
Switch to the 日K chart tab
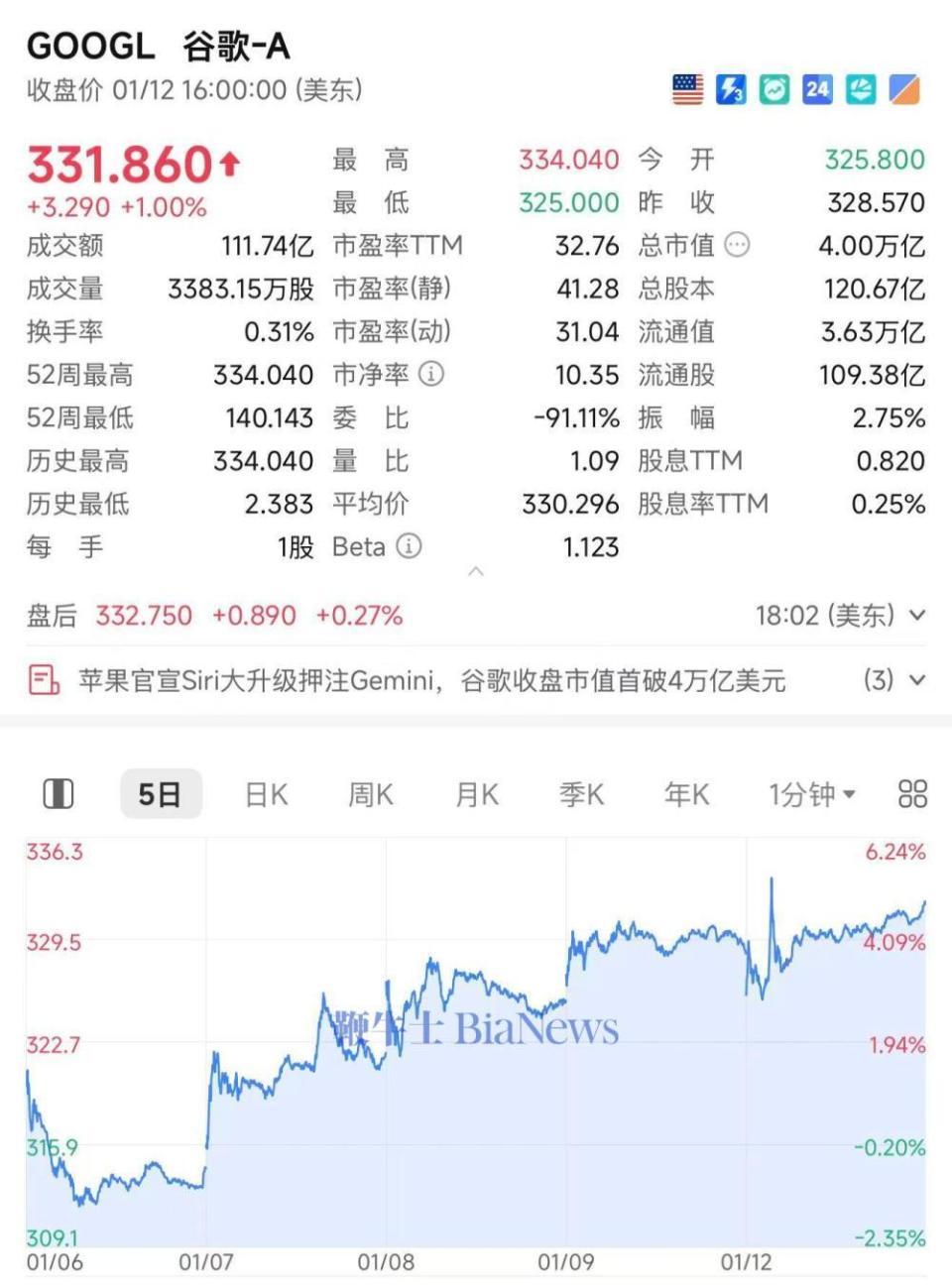[266, 793]
